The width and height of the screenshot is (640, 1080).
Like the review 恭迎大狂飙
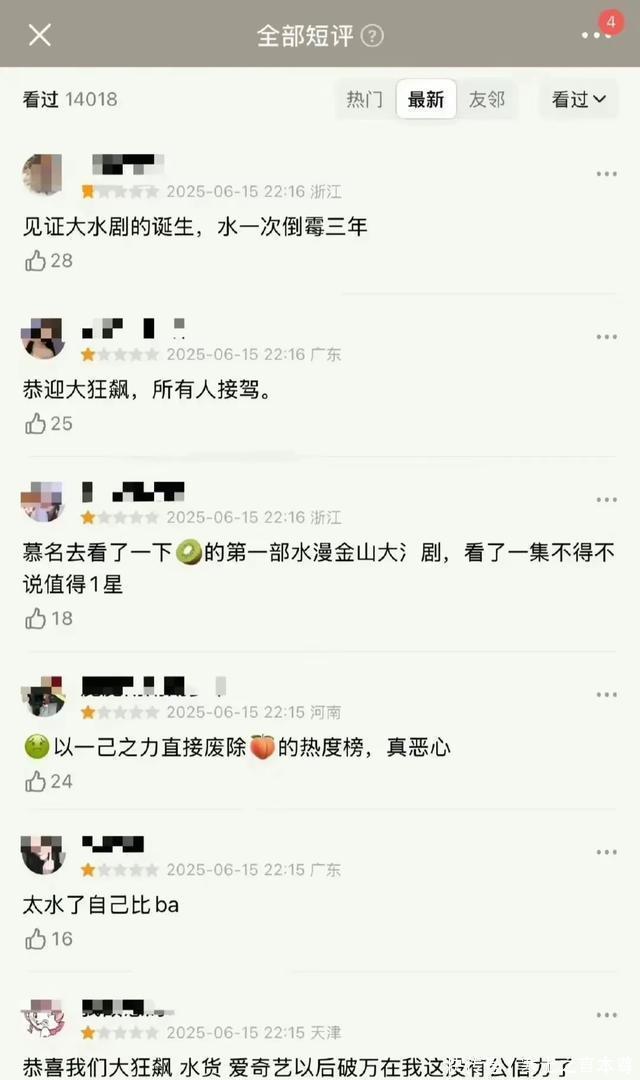pyautogui.click(x=36, y=424)
